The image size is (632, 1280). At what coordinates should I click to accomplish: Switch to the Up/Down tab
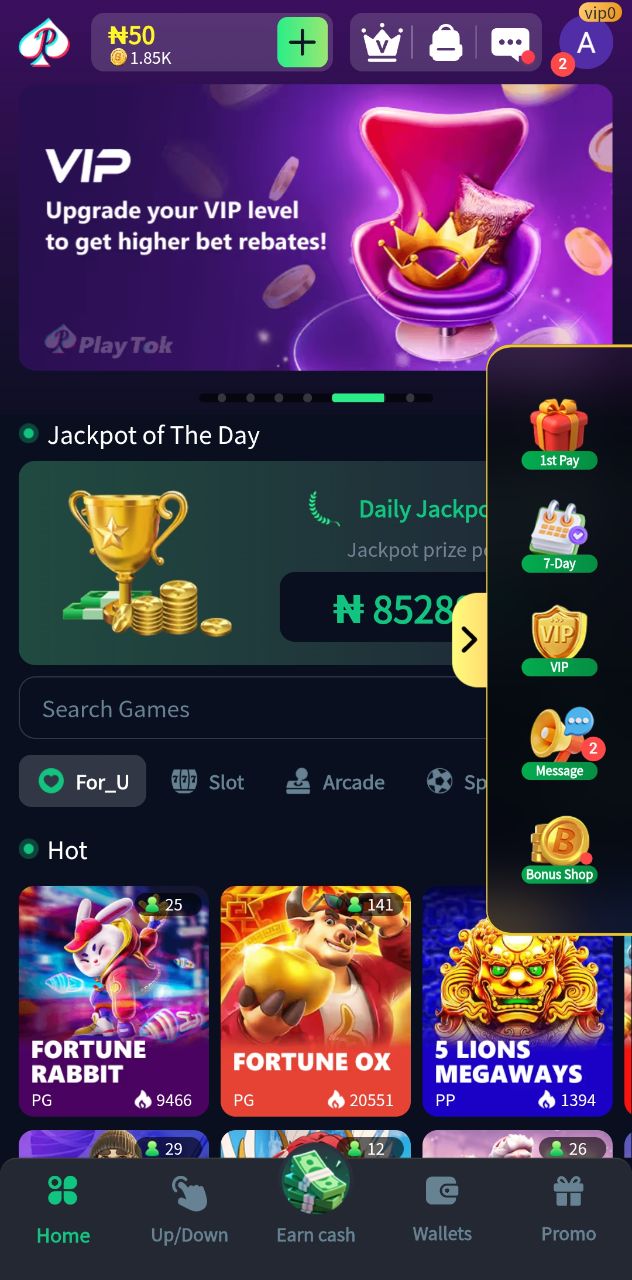click(x=189, y=1210)
